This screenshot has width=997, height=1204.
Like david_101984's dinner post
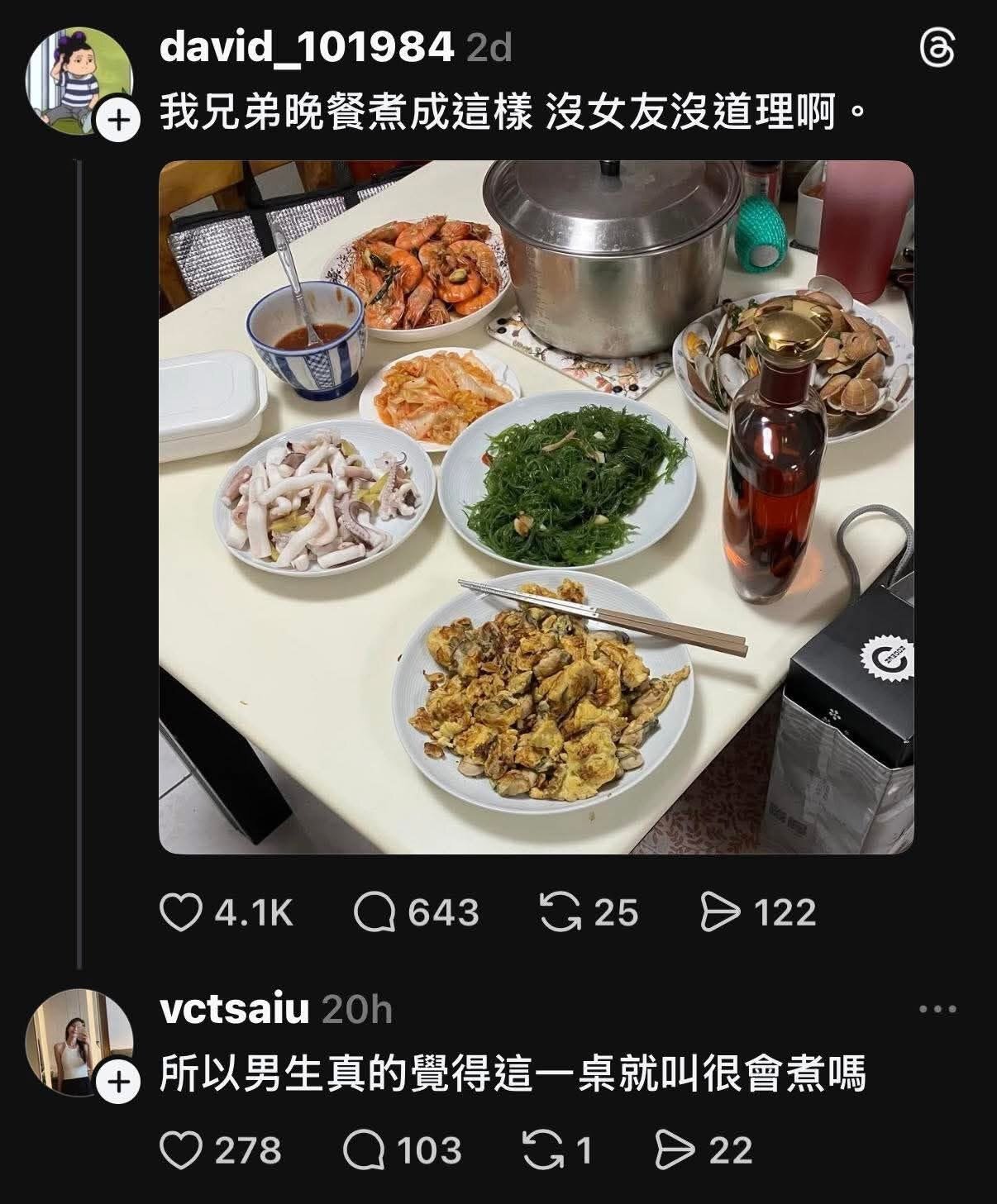click(180, 912)
